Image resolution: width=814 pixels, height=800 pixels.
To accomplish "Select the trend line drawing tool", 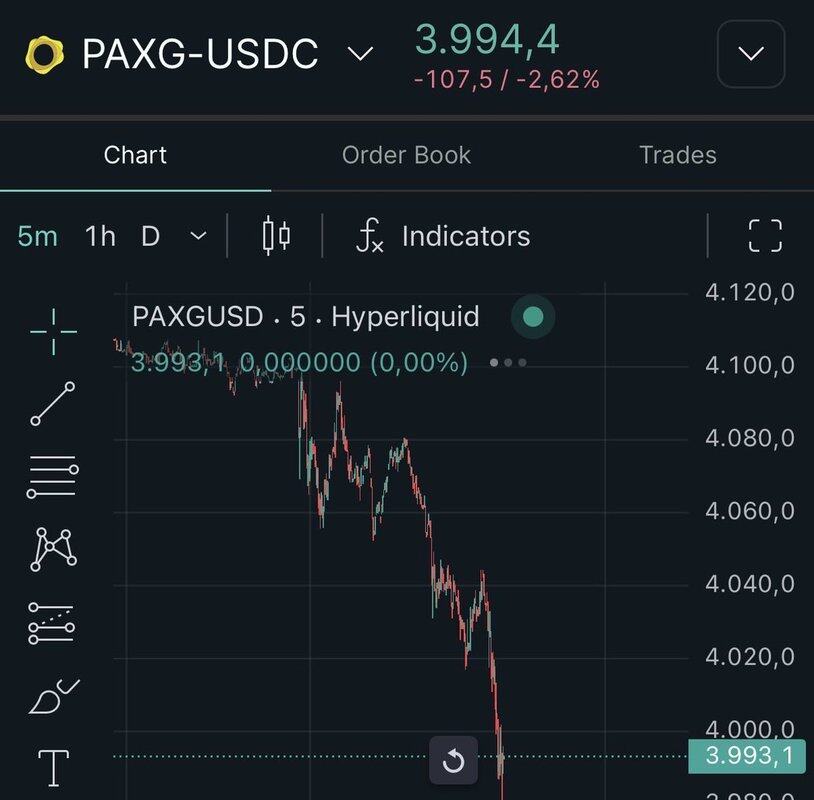I will pos(53,403).
